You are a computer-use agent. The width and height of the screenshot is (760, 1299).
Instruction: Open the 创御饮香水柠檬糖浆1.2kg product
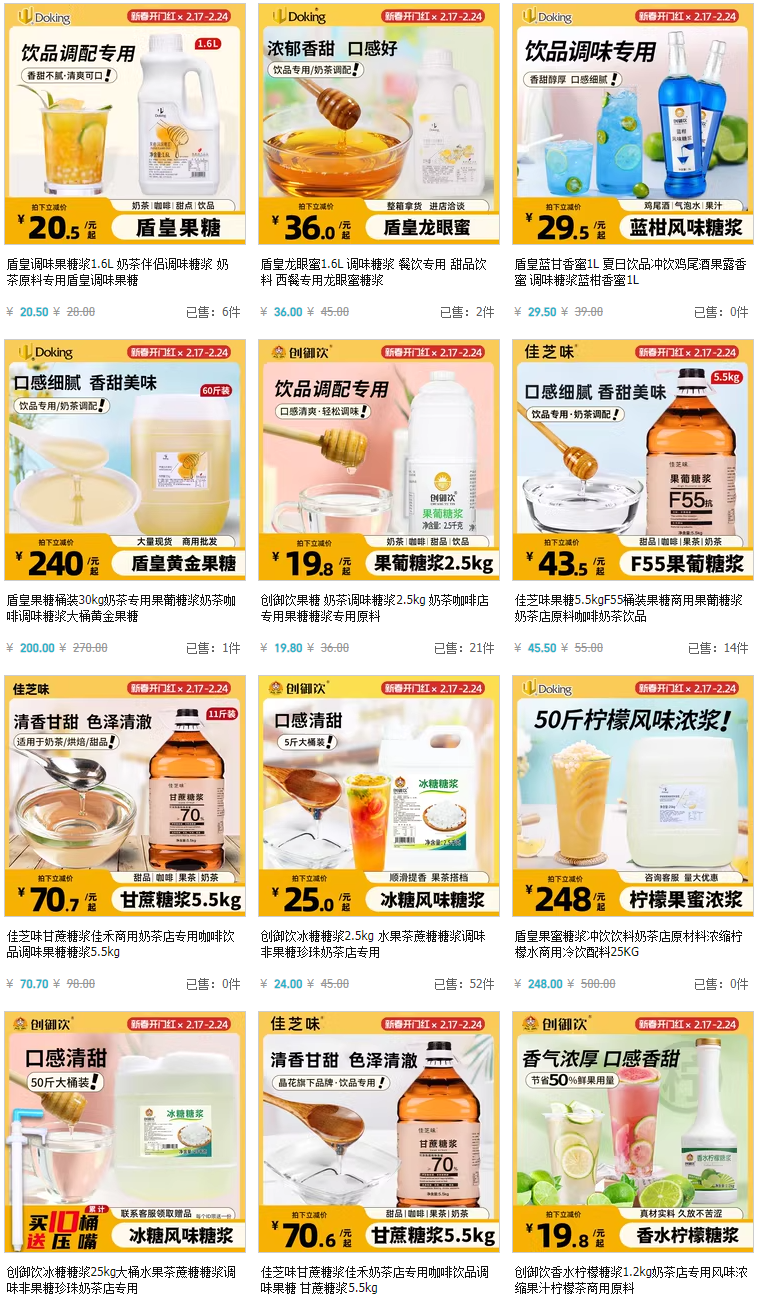[x=632, y=1132]
